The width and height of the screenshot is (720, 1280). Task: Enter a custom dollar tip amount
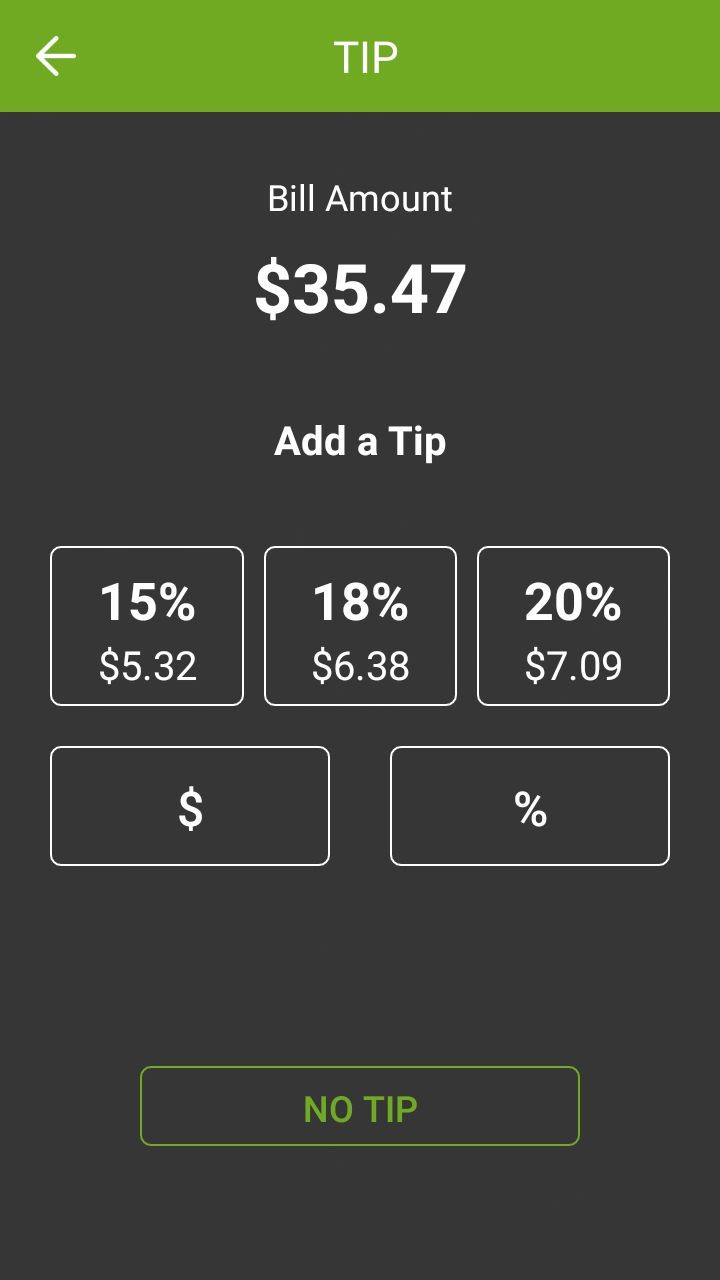coord(190,806)
